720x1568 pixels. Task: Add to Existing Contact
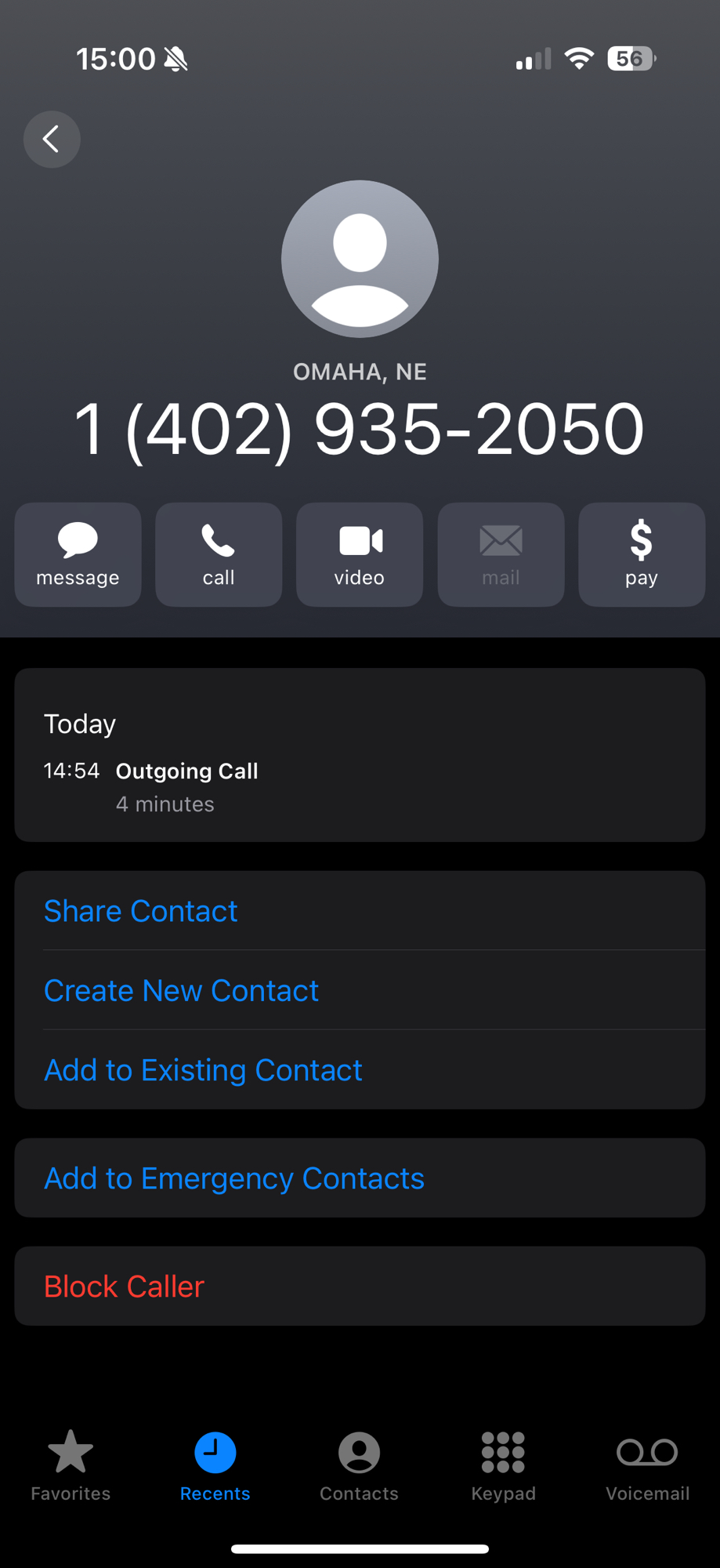204,1070
